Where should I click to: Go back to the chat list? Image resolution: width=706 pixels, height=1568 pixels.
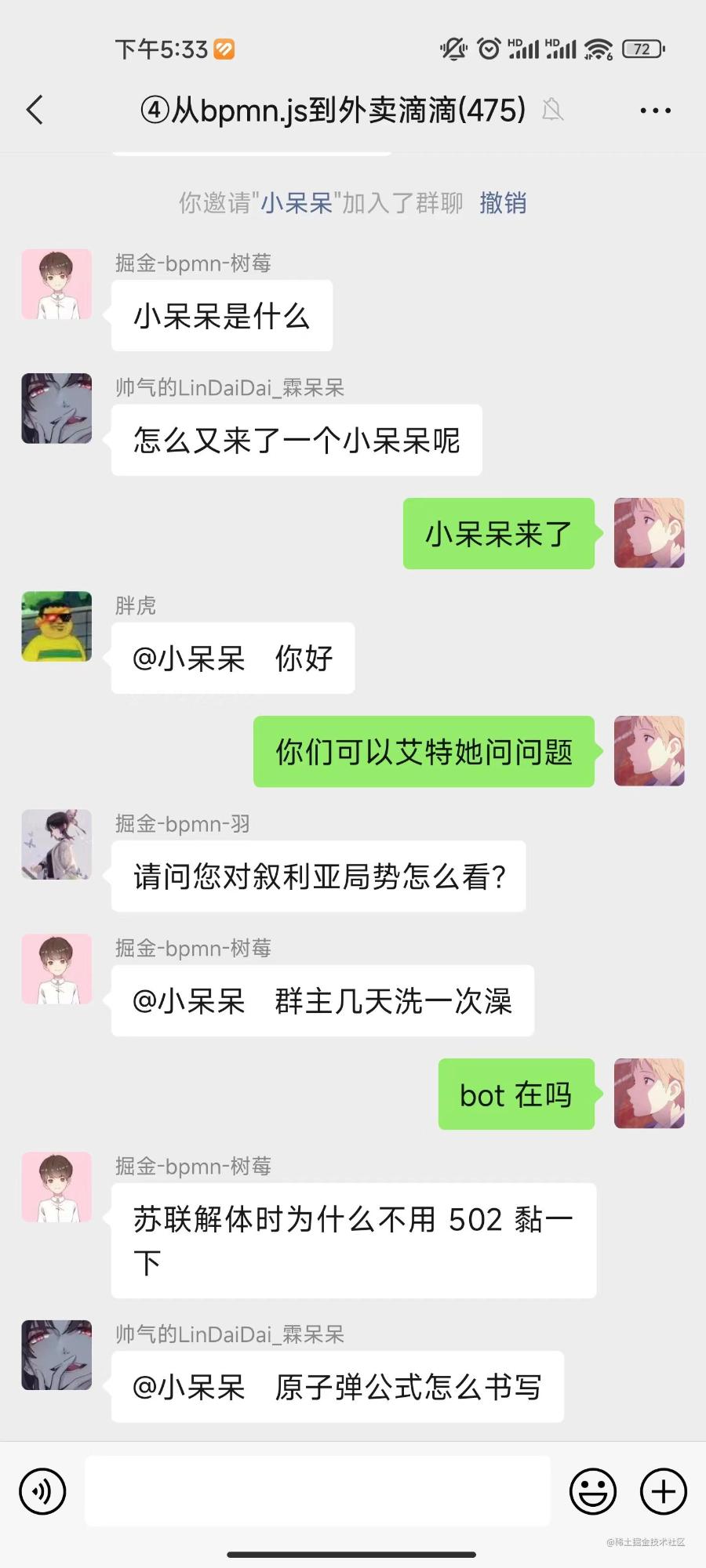(35, 111)
